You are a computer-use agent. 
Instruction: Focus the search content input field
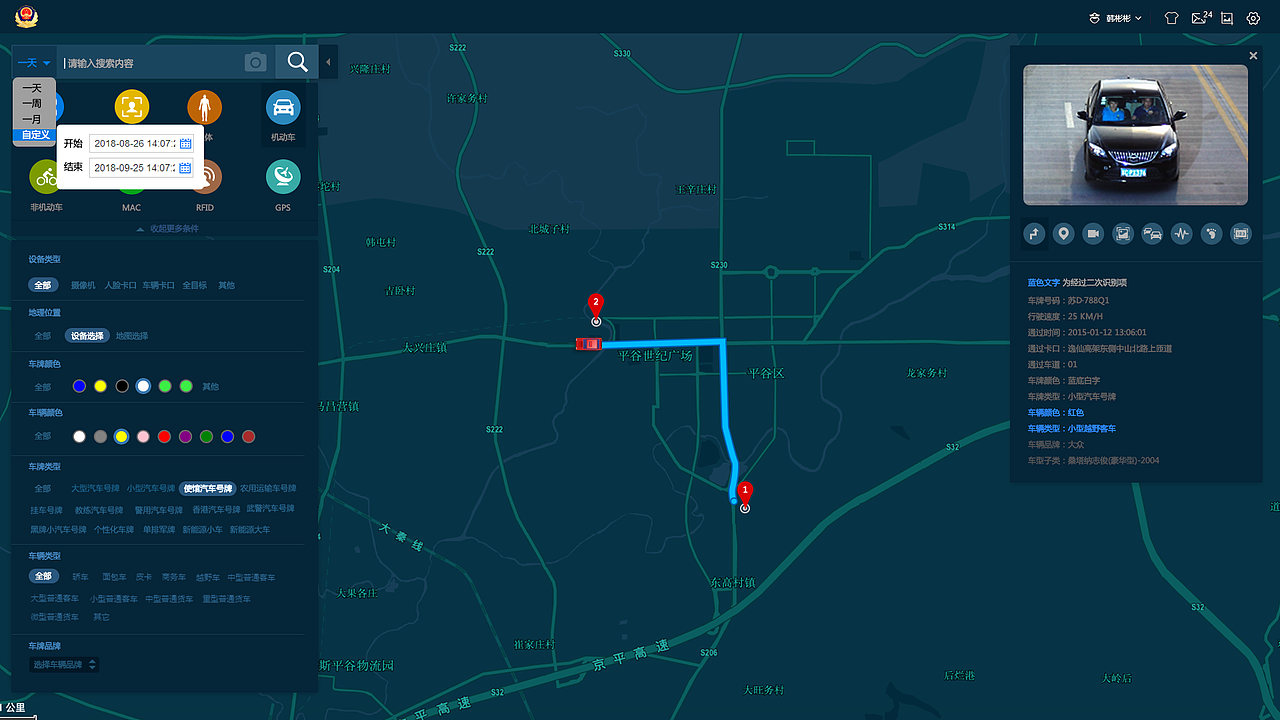[150, 63]
